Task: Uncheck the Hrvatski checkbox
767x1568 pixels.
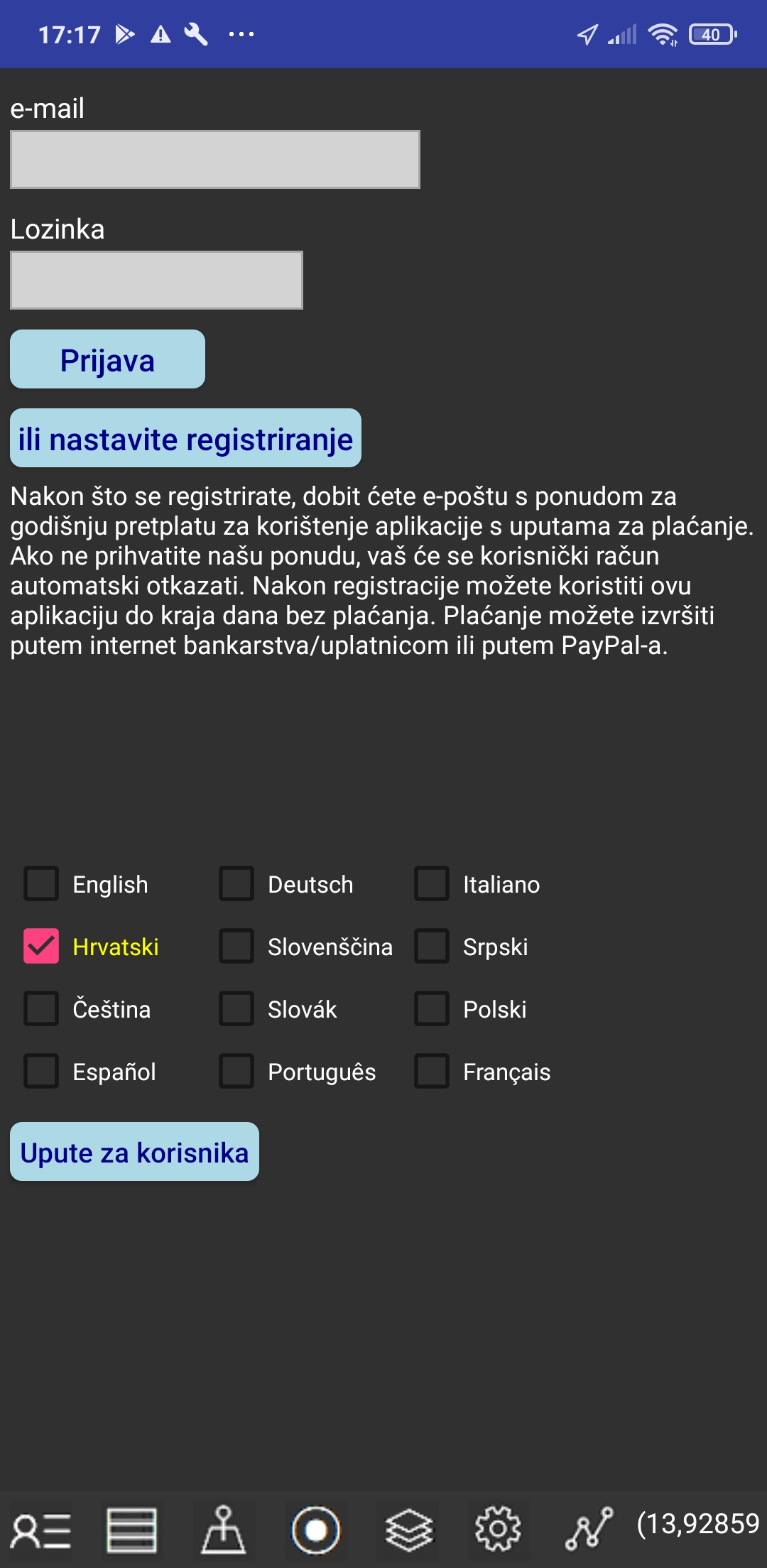Action: [x=41, y=946]
